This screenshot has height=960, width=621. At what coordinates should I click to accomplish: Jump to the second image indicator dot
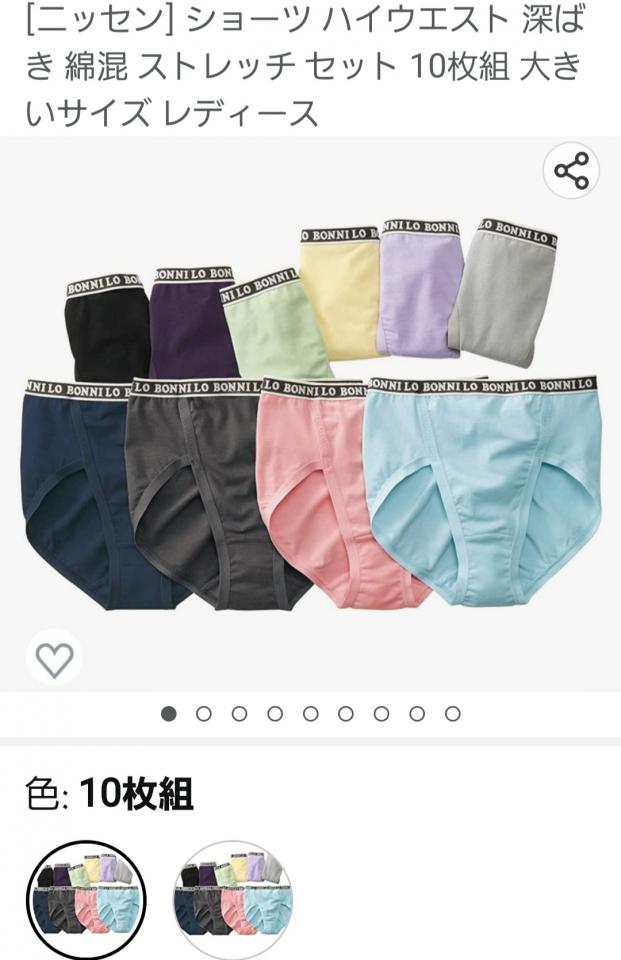tap(204, 714)
